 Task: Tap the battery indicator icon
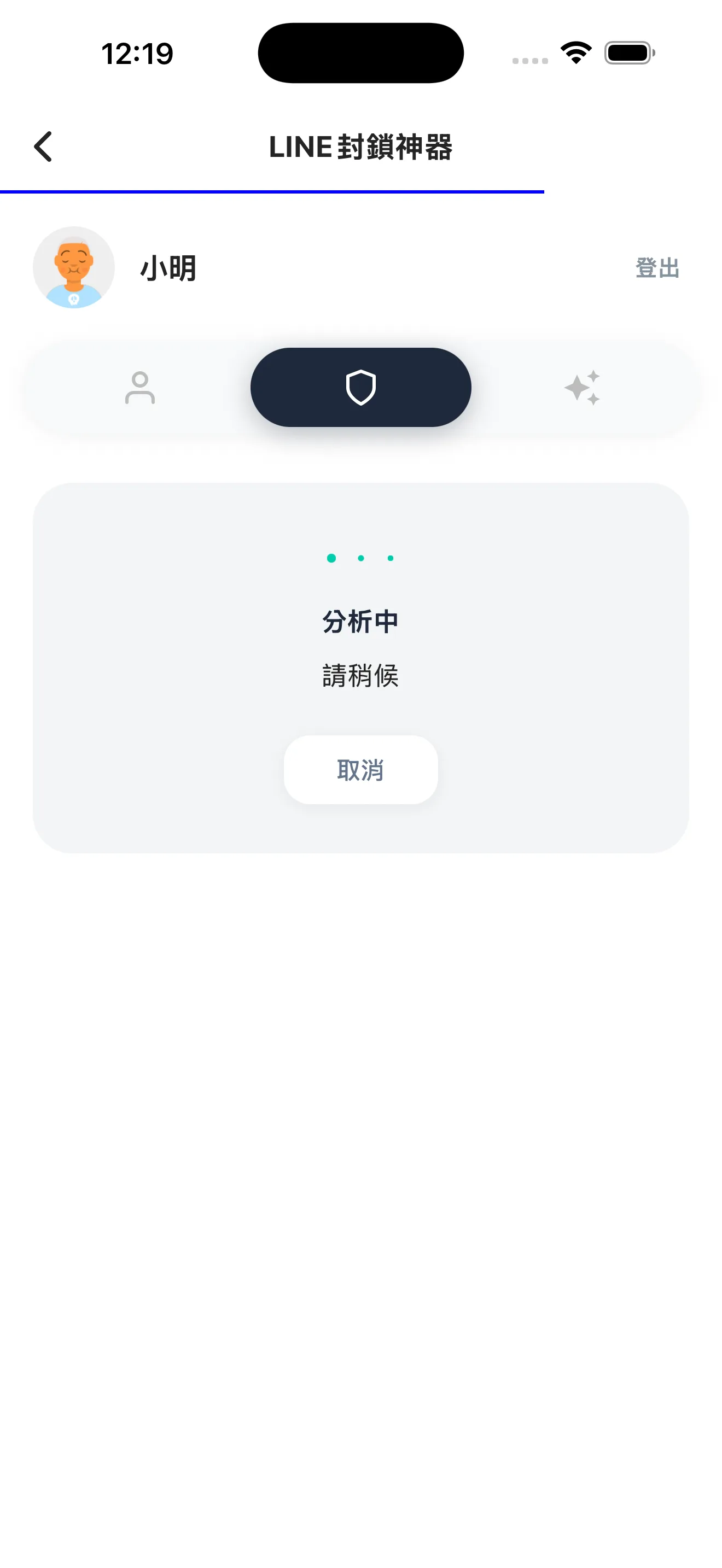pyautogui.click(x=627, y=53)
